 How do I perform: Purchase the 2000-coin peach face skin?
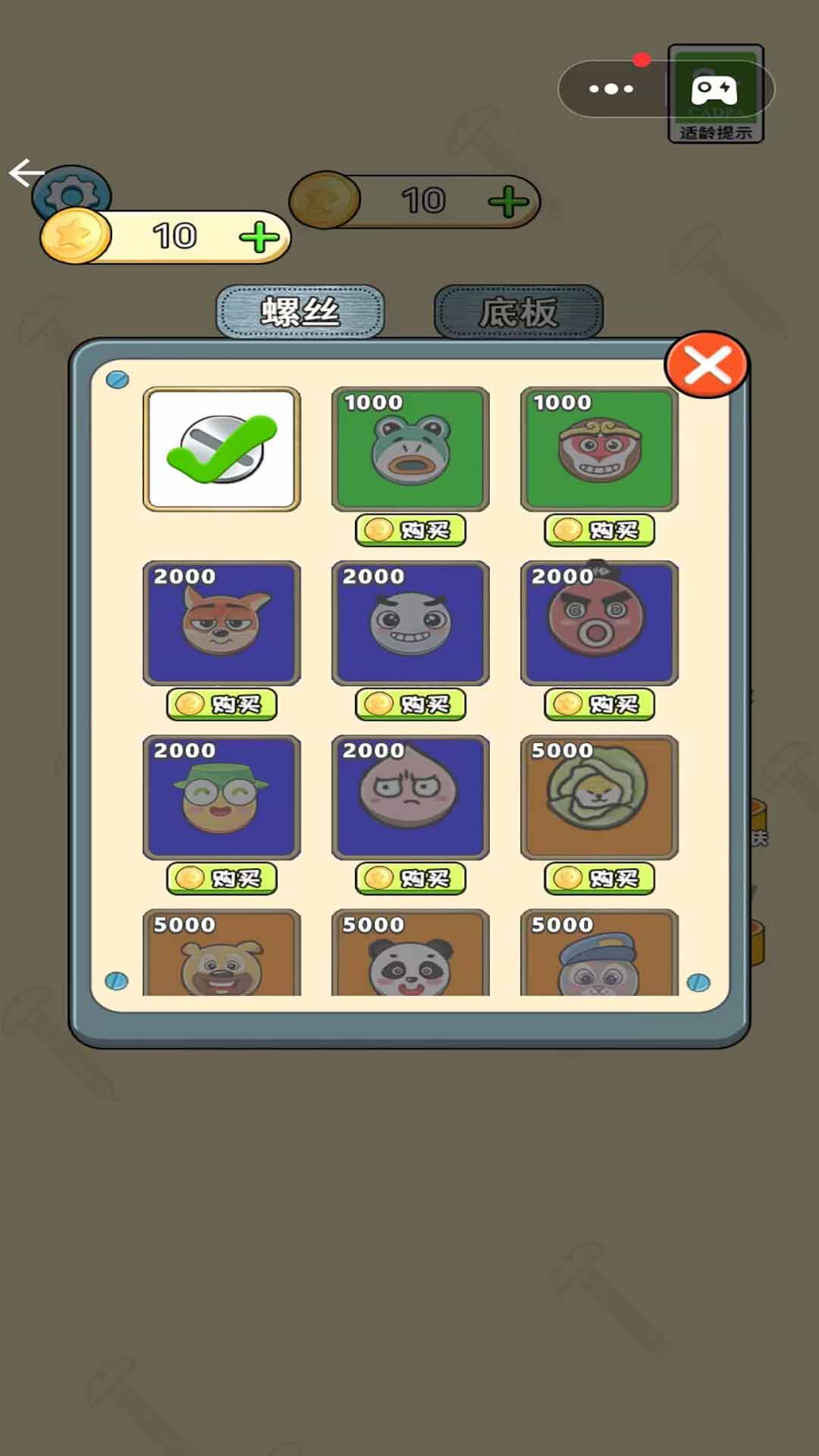click(x=410, y=878)
